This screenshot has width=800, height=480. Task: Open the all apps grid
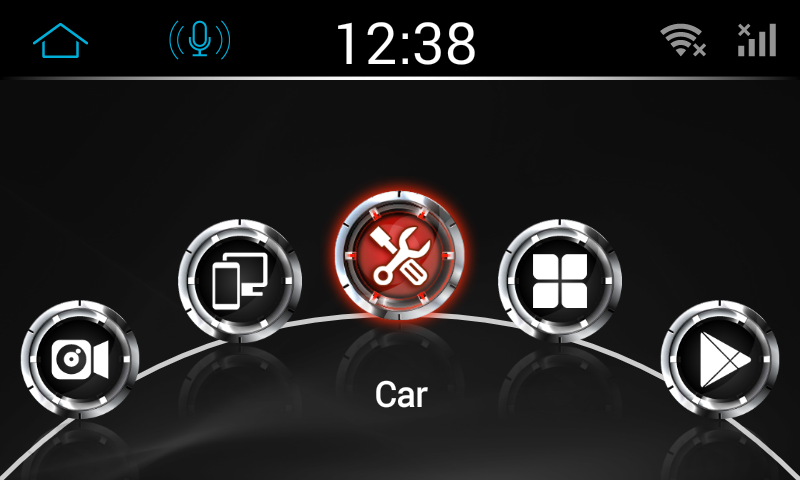(x=560, y=281)
